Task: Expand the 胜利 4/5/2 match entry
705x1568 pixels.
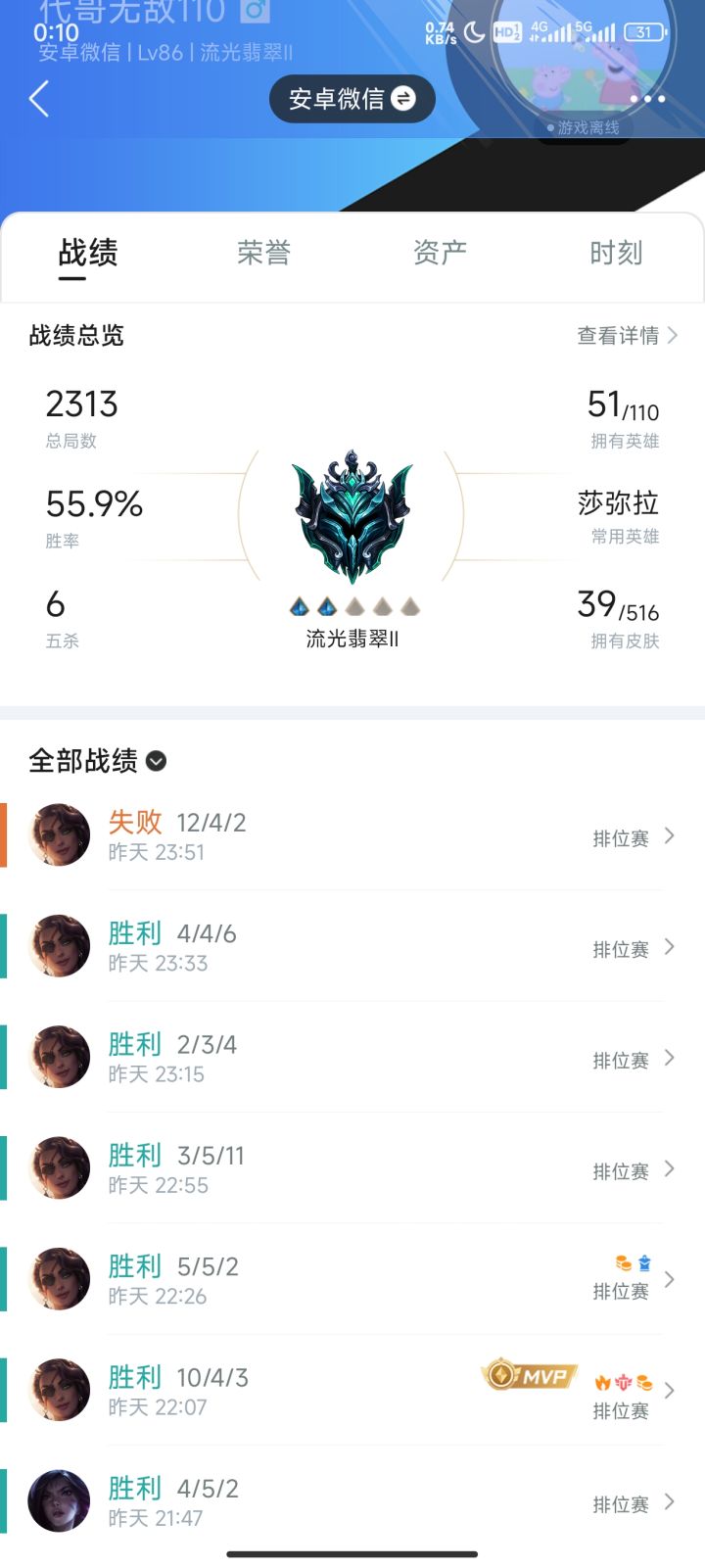Action: (x=670, y=1501)
